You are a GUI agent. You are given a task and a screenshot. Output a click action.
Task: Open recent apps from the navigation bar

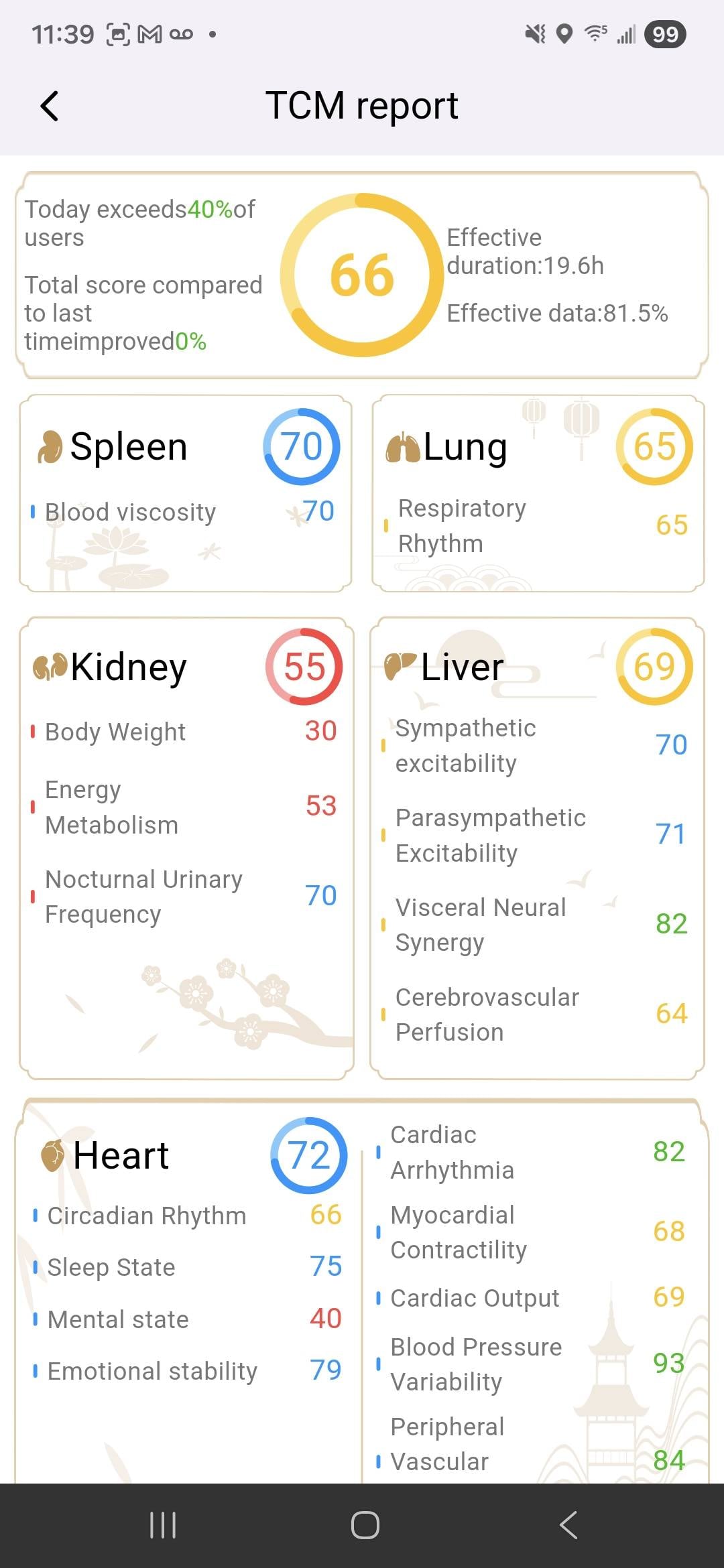tap(163, 1525)
